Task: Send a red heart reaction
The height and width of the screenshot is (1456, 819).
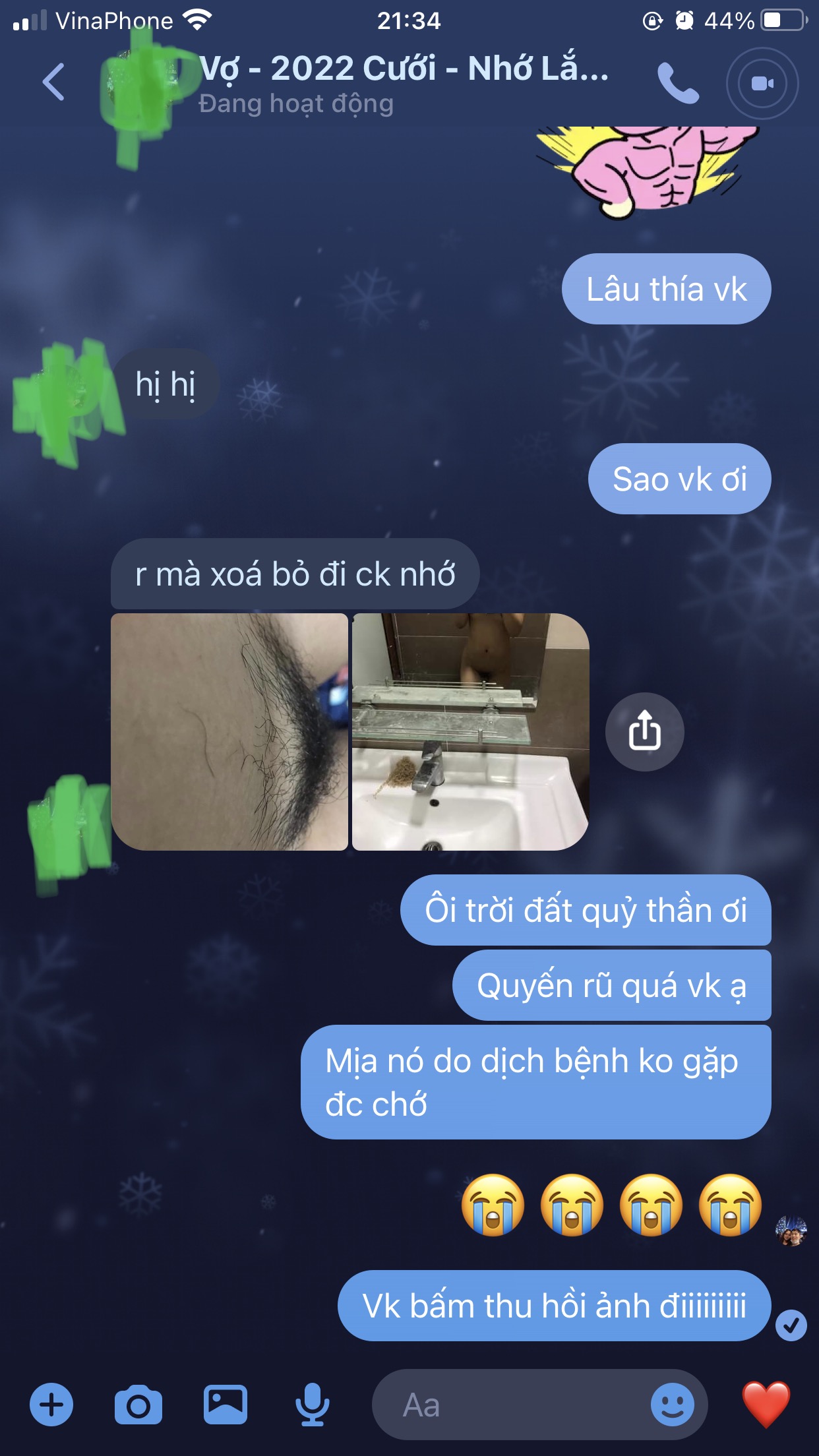Action: (x=766, y=1404)
